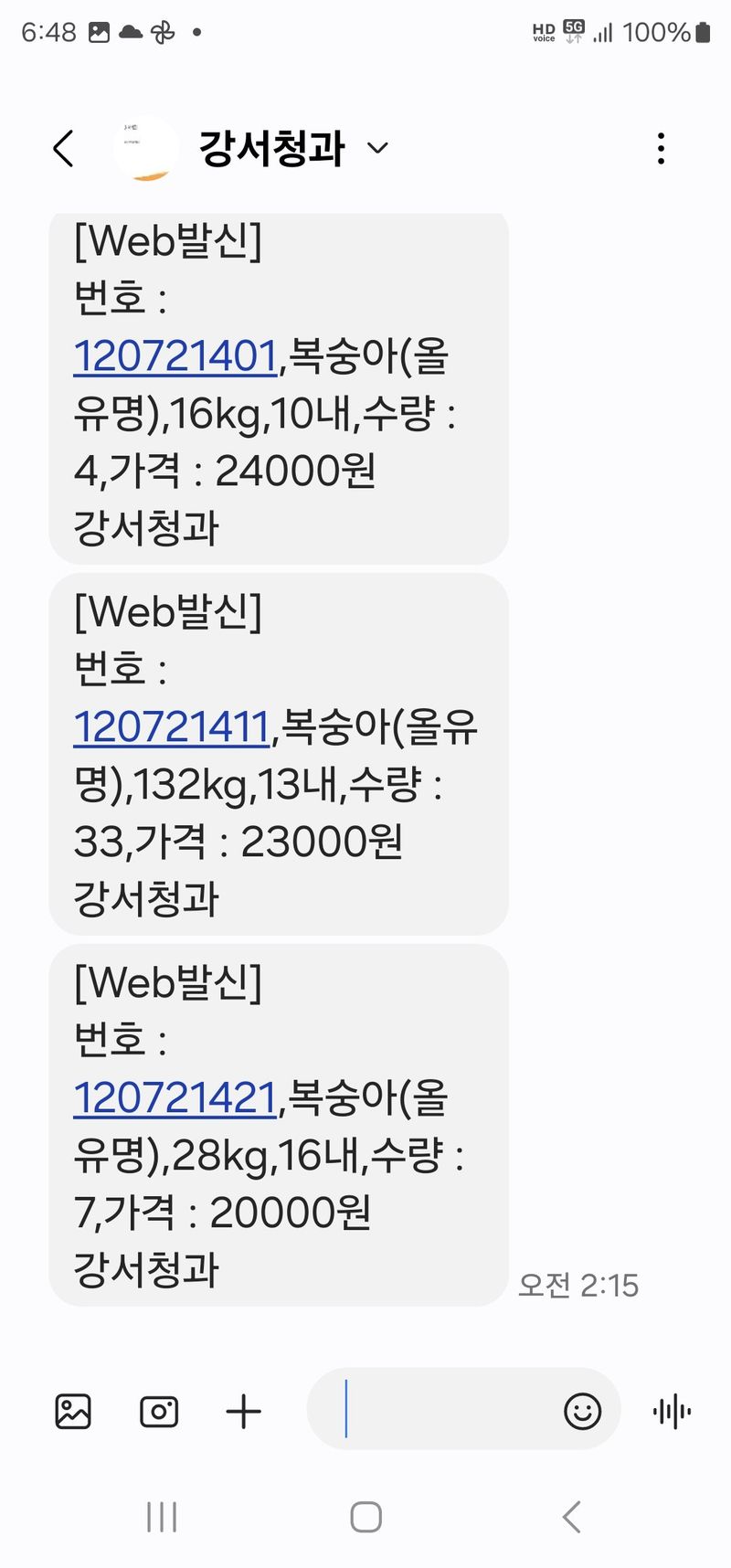Viewport: 731px width, 1568px height.
Task: Tap the plus icon for more attachments
Action: (x=243, y=1412)
